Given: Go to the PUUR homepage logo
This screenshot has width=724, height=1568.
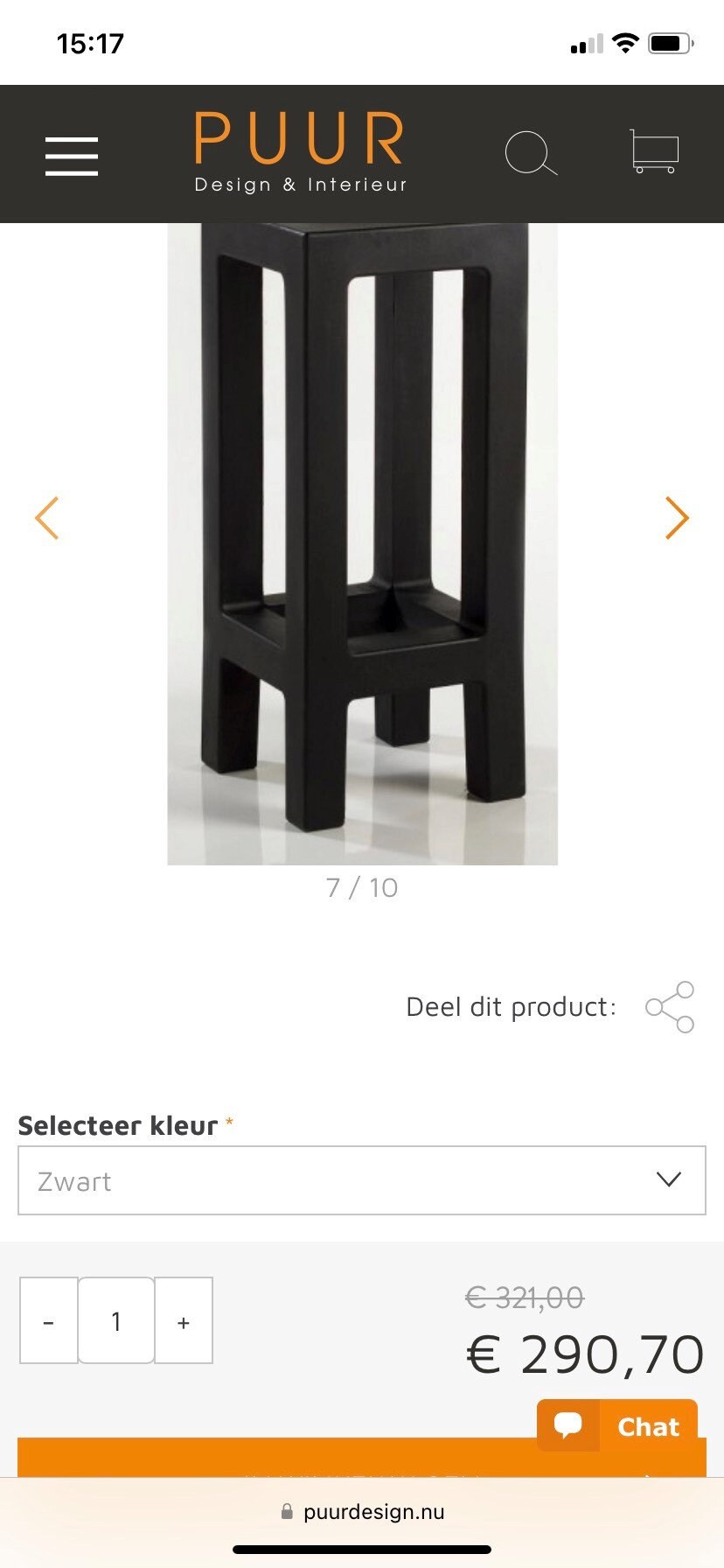Looking at the screenshot, I should point(300,150).
